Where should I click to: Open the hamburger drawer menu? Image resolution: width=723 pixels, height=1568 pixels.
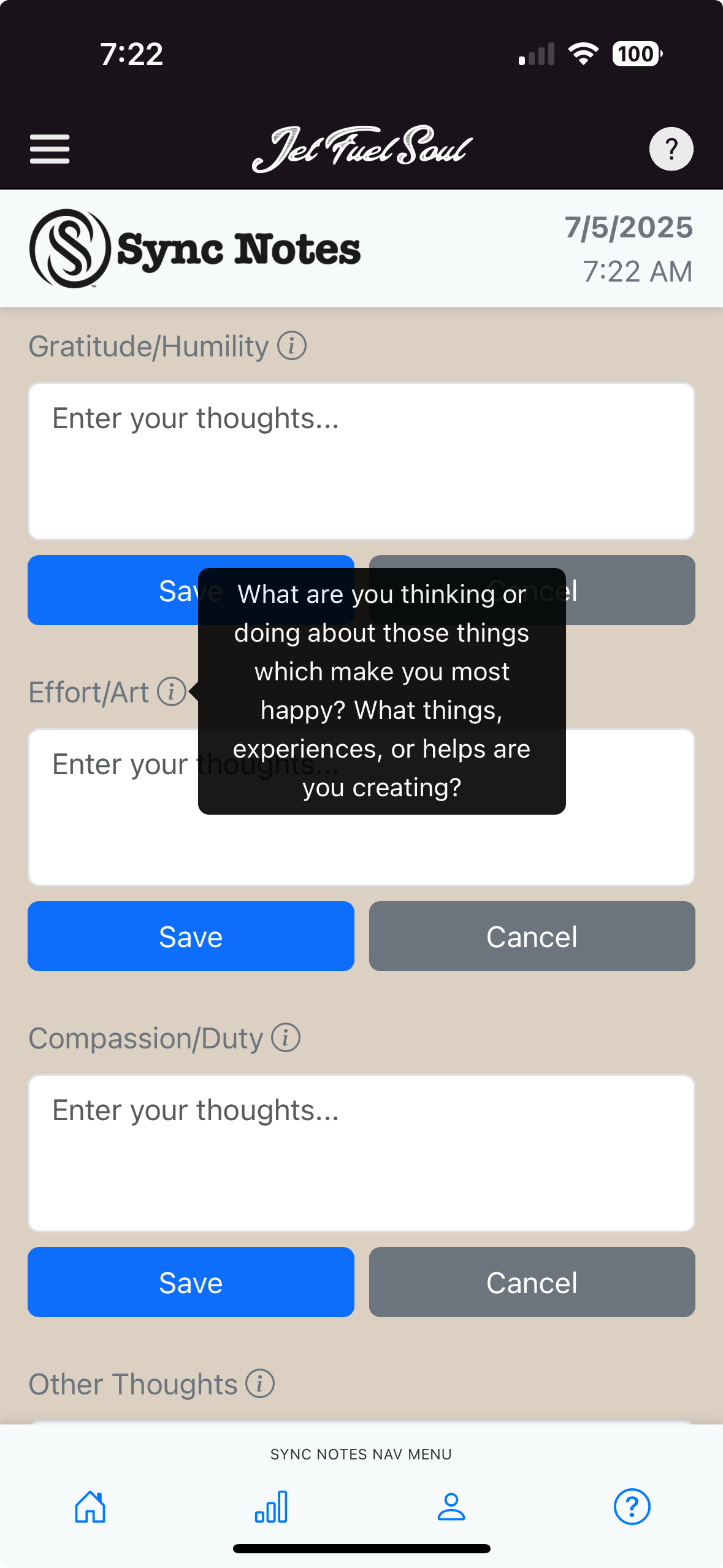click(x=50, y=149)
